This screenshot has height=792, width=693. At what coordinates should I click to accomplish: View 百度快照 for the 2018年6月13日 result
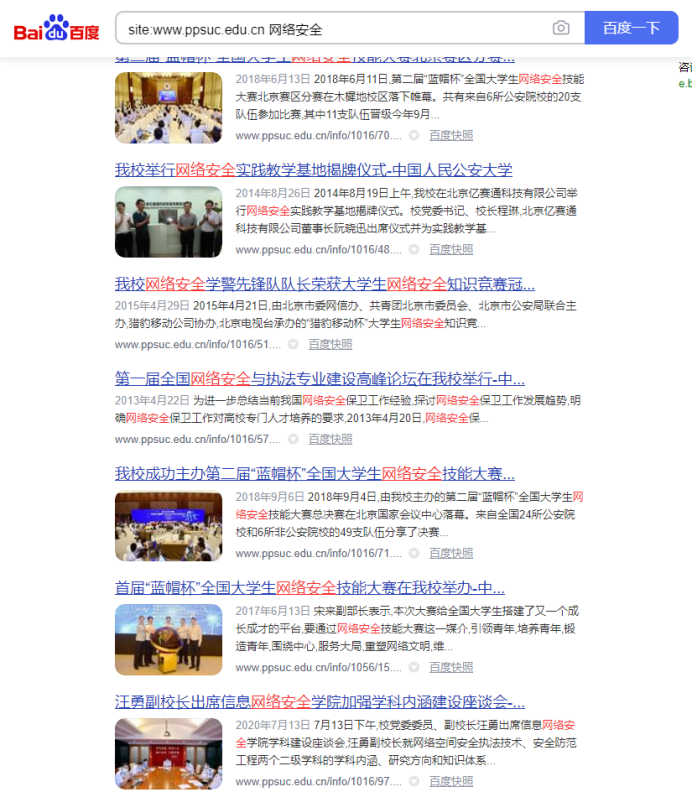coord(451,135)
